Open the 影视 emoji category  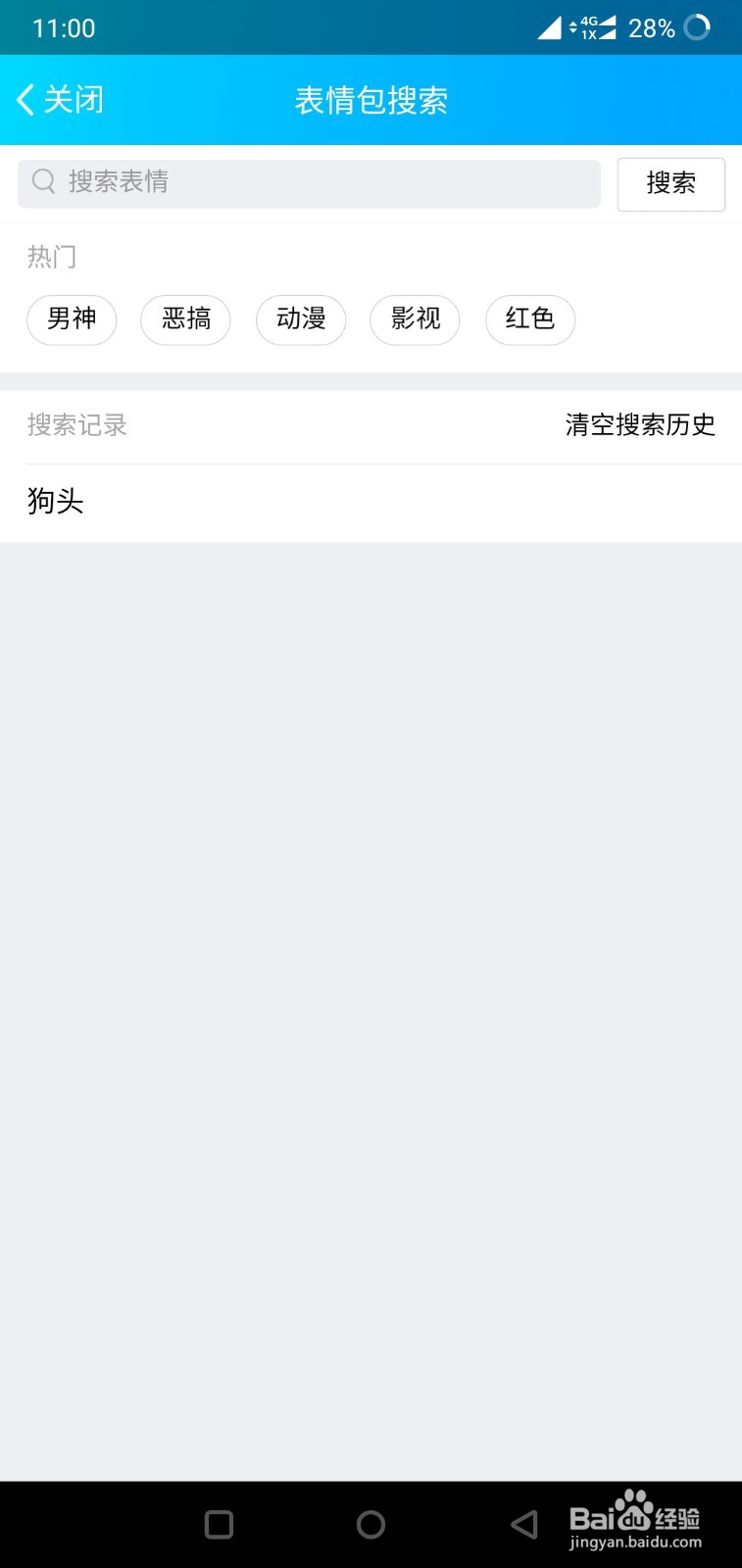click(x=415, y=319)
